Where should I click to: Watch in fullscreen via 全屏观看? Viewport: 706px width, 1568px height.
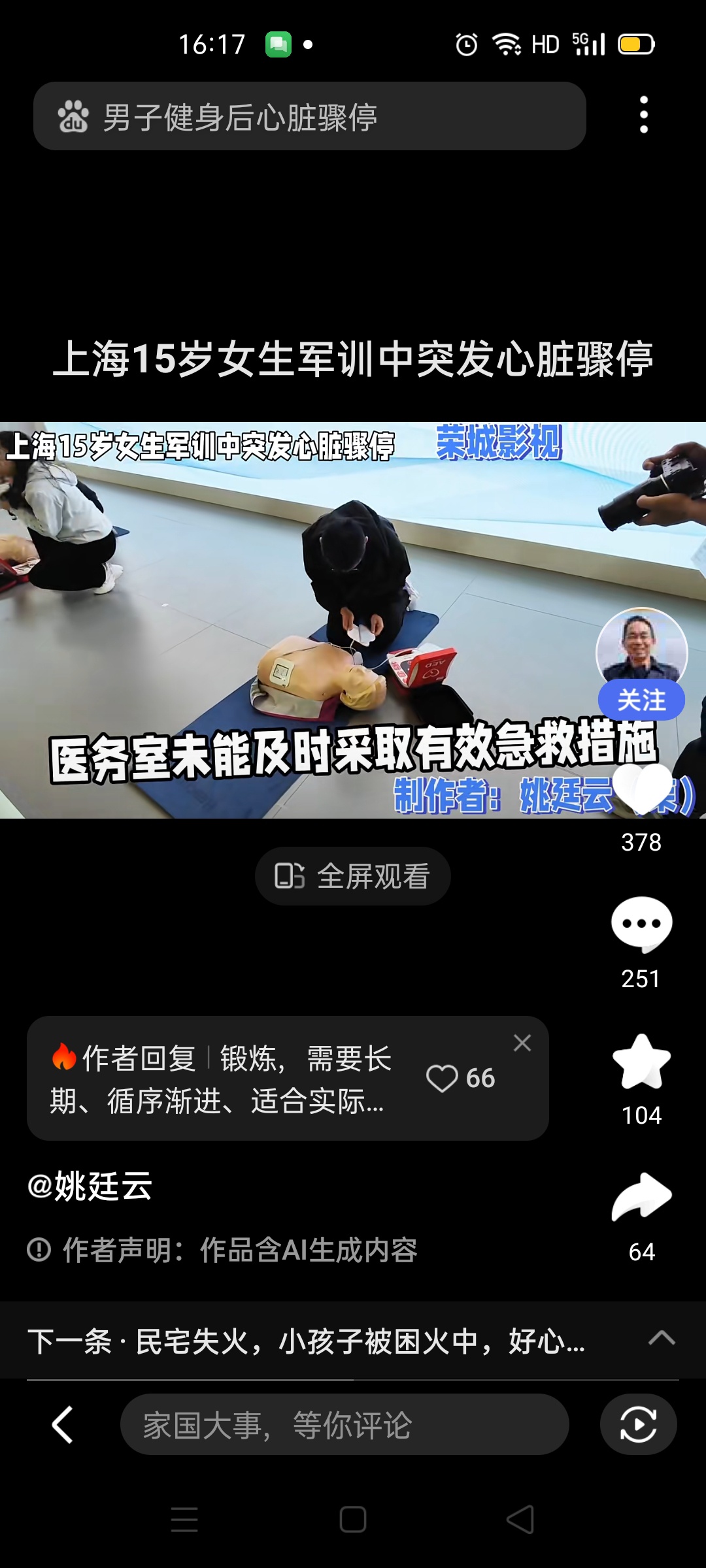352,876
